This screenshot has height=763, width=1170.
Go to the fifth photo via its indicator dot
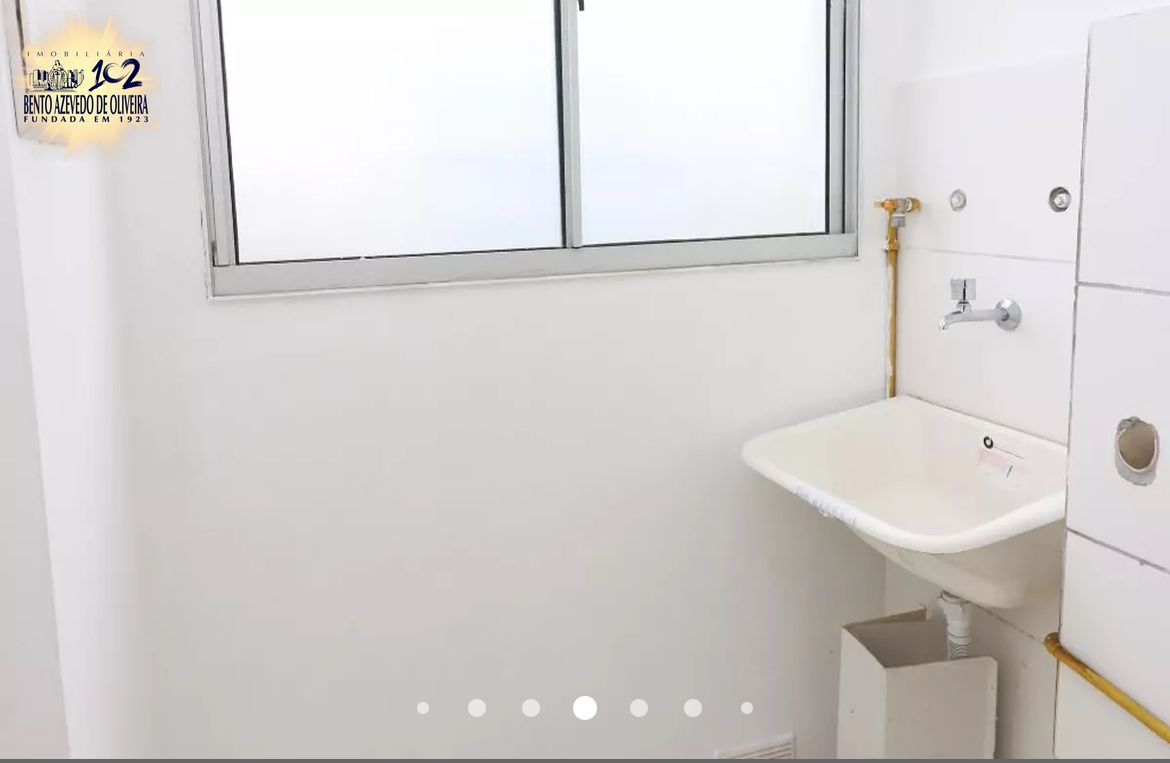(x=639, y=708)
